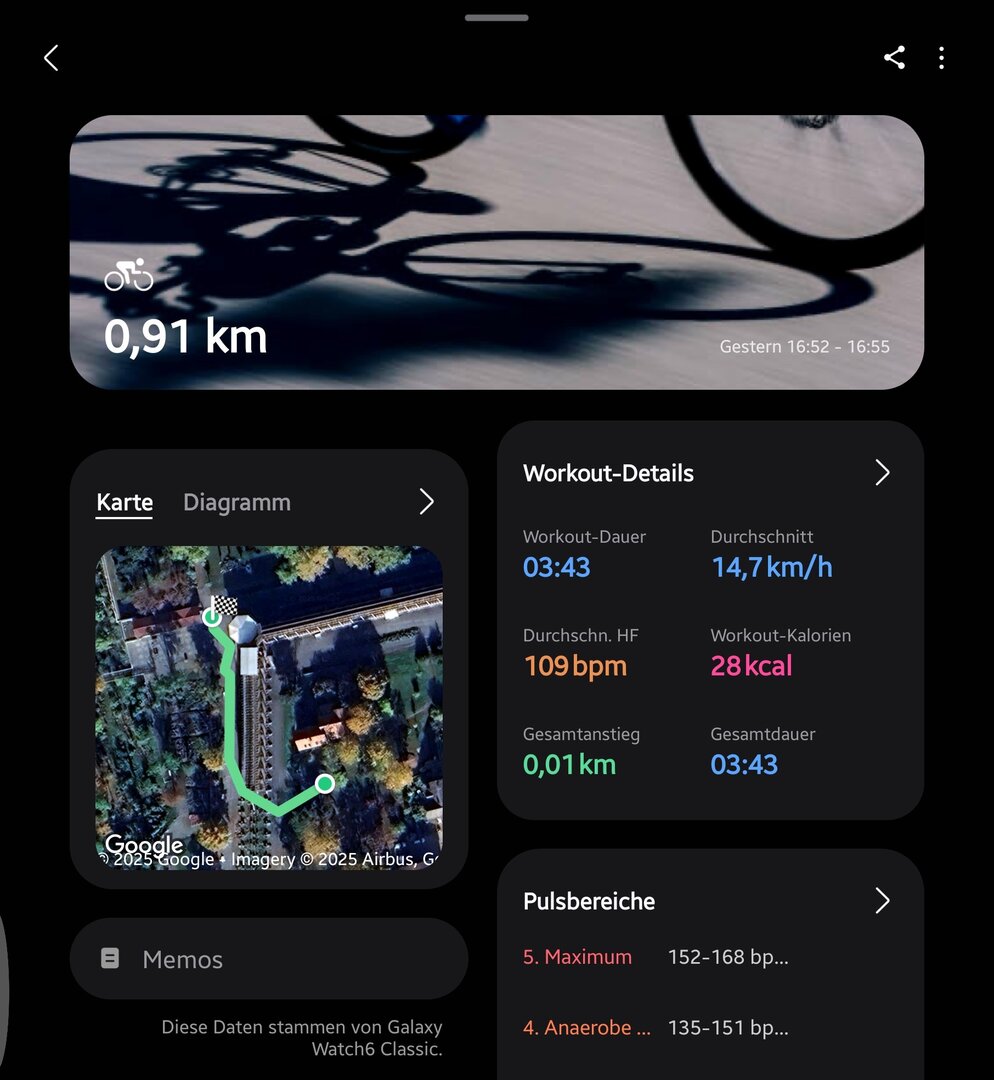994x1080 pixels.
Task: Expand the map card with its chevron
Action: pos(426,502)
